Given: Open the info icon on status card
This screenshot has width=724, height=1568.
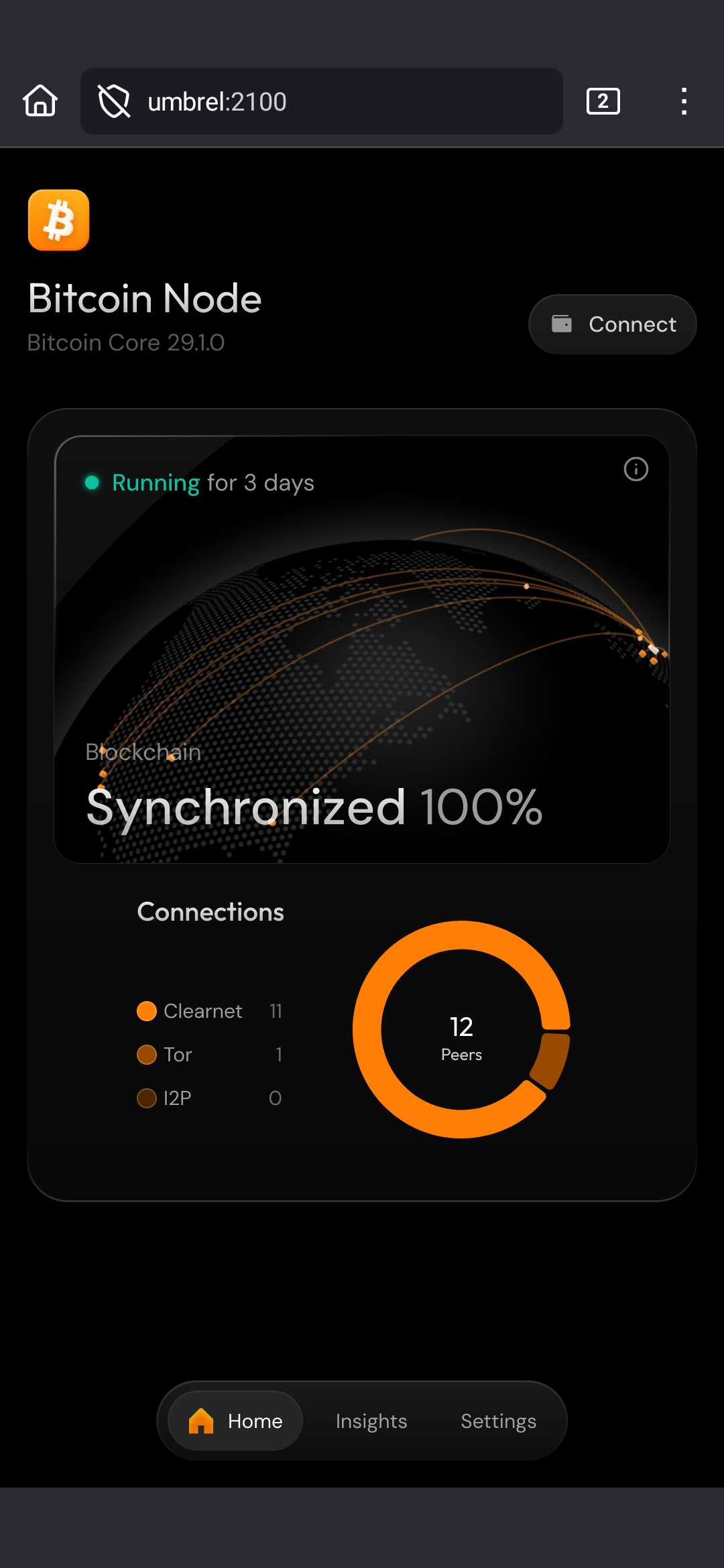Looking at the screenshot, I should 636,469.
